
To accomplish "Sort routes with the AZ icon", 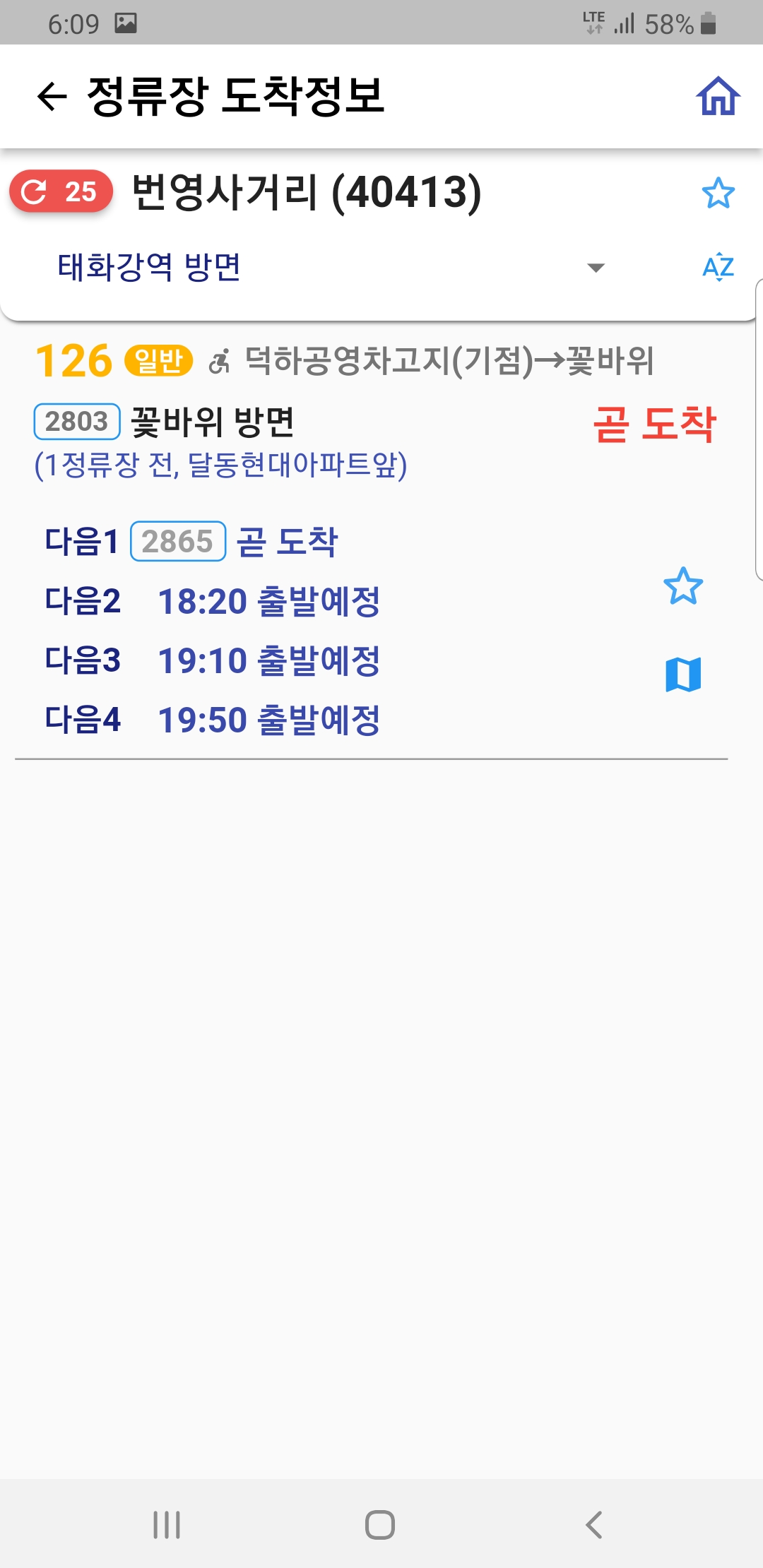I will [x=718, y=267].
